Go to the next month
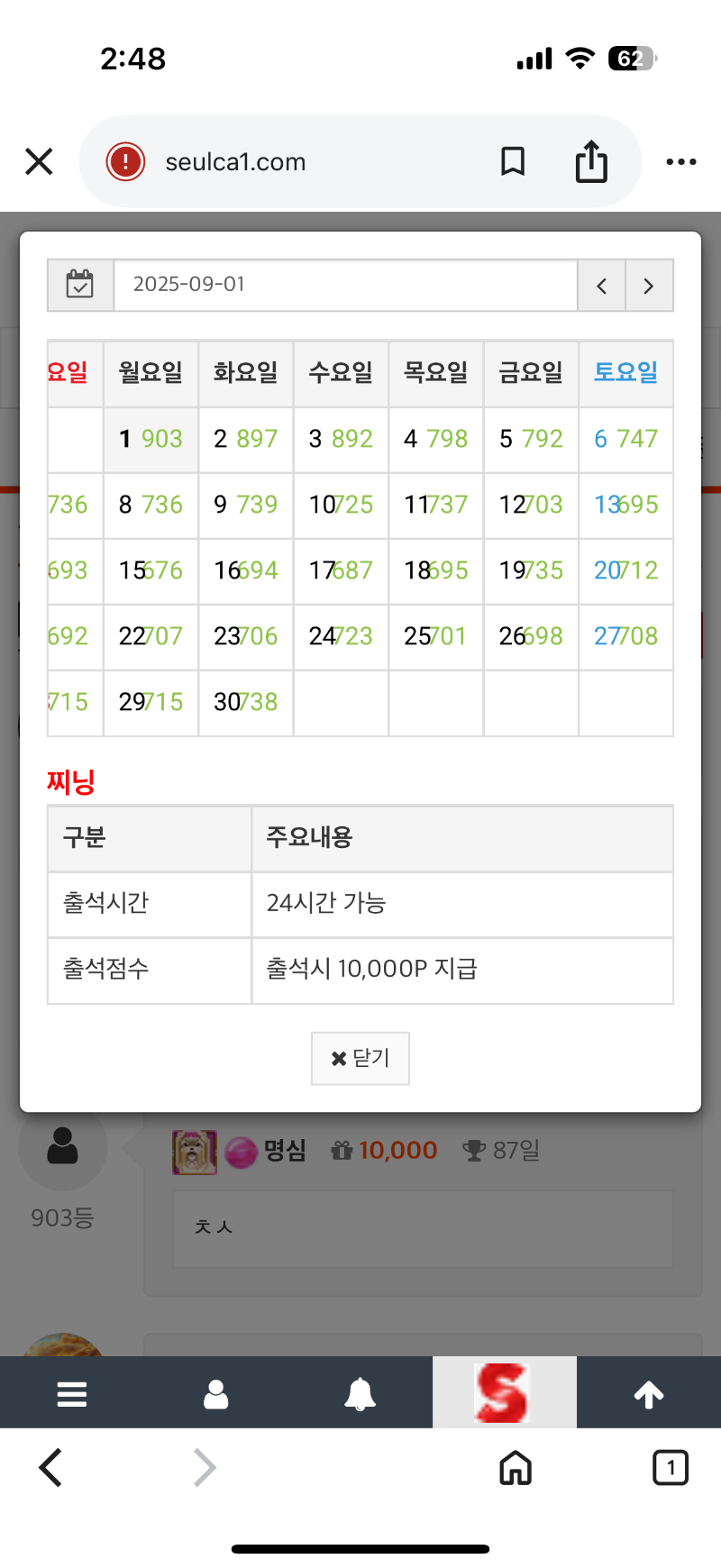 pos(649,286)
